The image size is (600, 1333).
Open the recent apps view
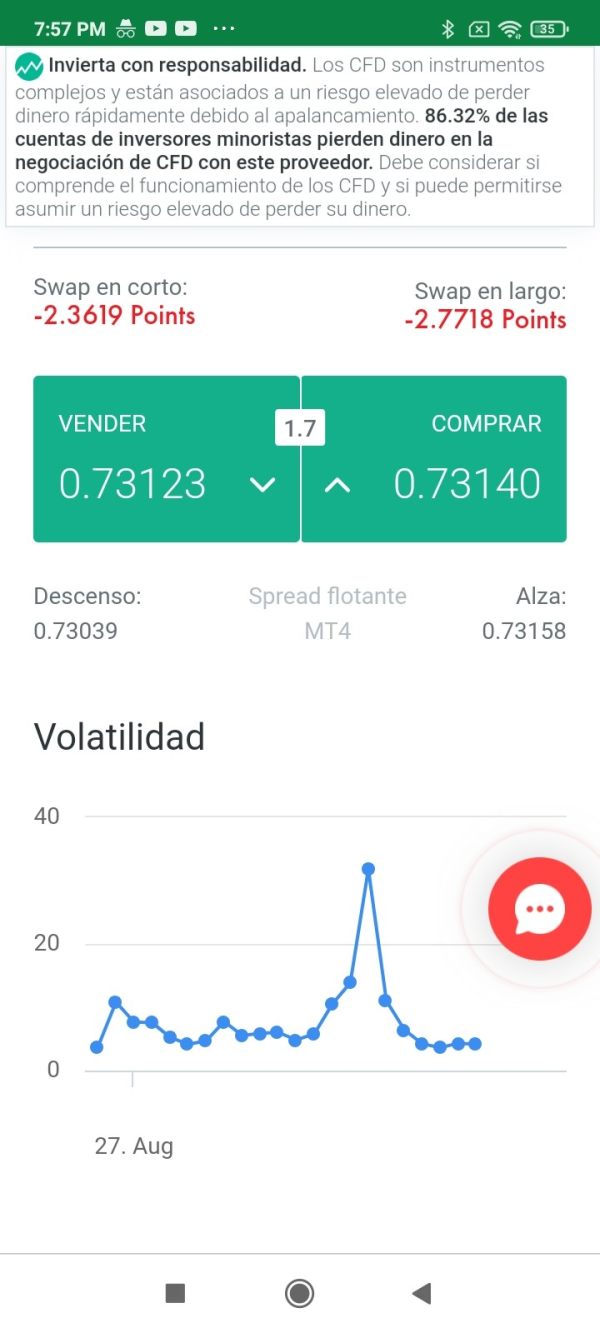pyautogui.click(x=175, y=1294)
